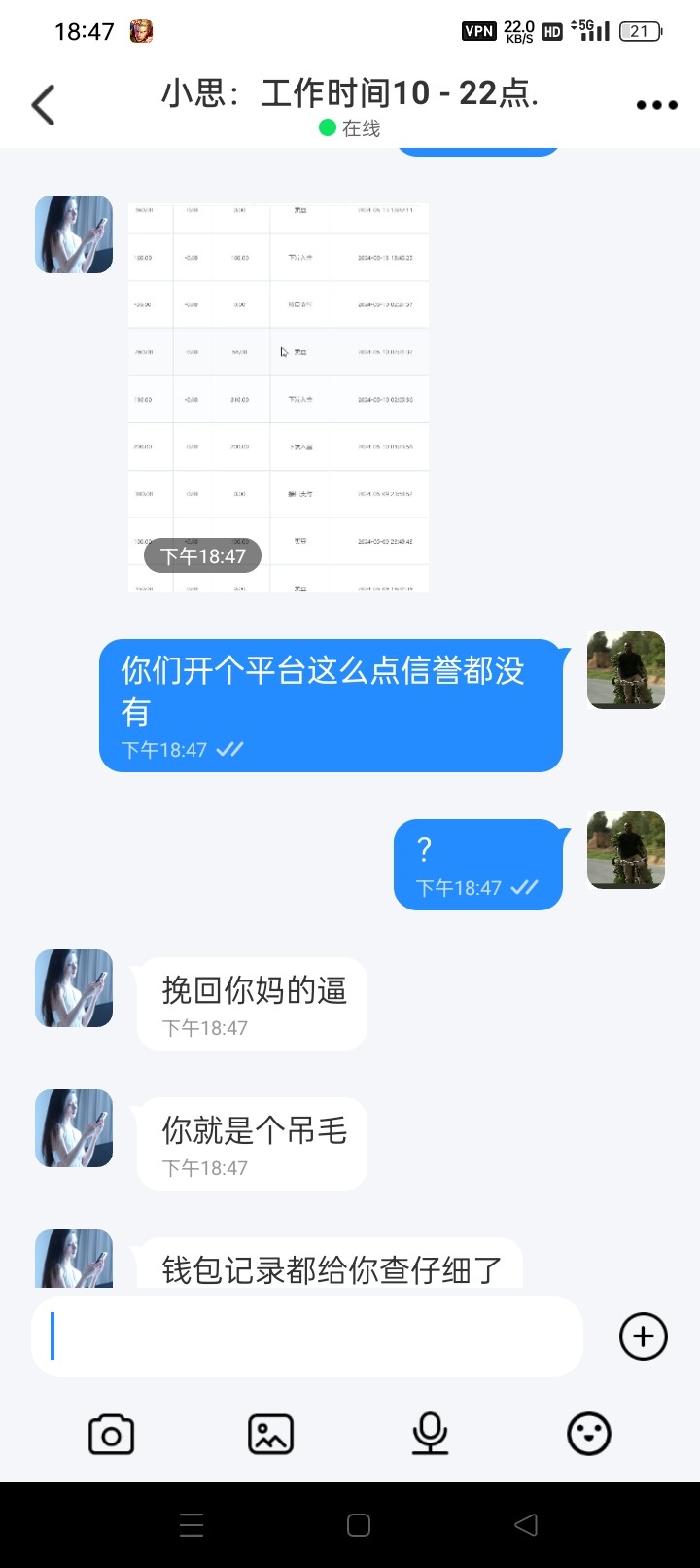The width and height of the screenshot is (700, 1568).
Task: Tap the chat title 小思：工作时间10 - 22点
Action: tap(350, 92)
